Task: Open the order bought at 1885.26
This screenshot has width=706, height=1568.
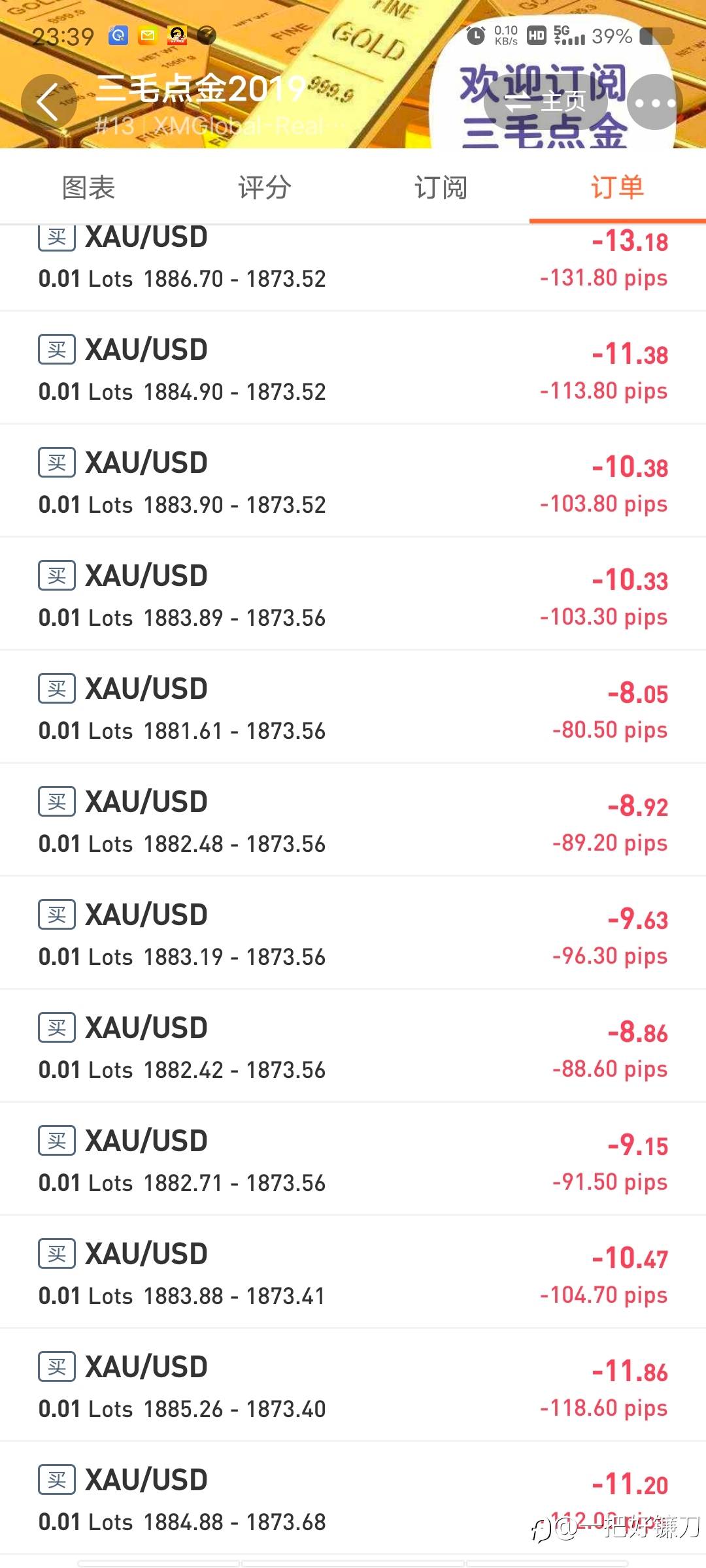Action: [x=353, y=1385]
